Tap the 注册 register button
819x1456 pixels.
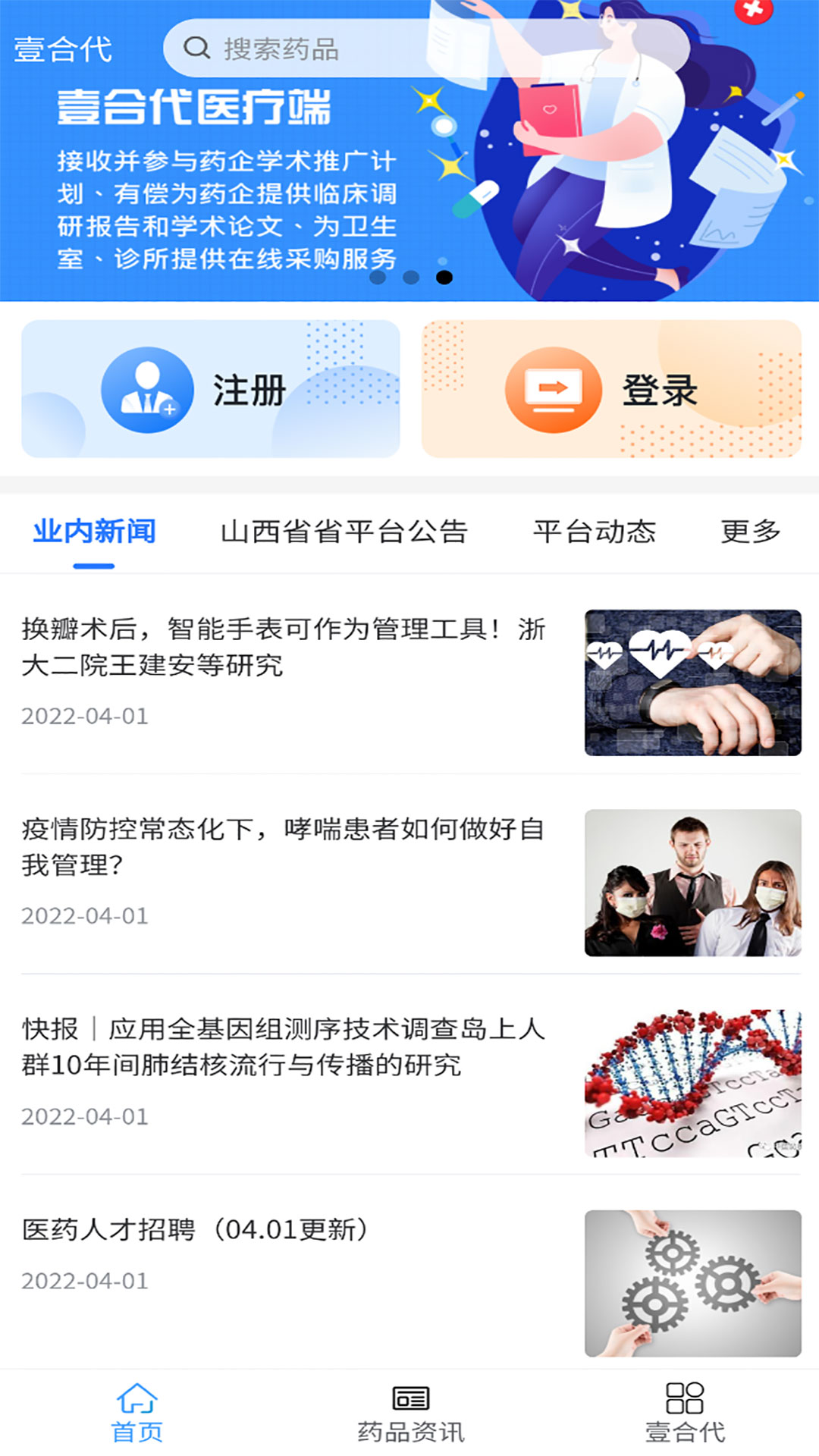tap(211, 389)
